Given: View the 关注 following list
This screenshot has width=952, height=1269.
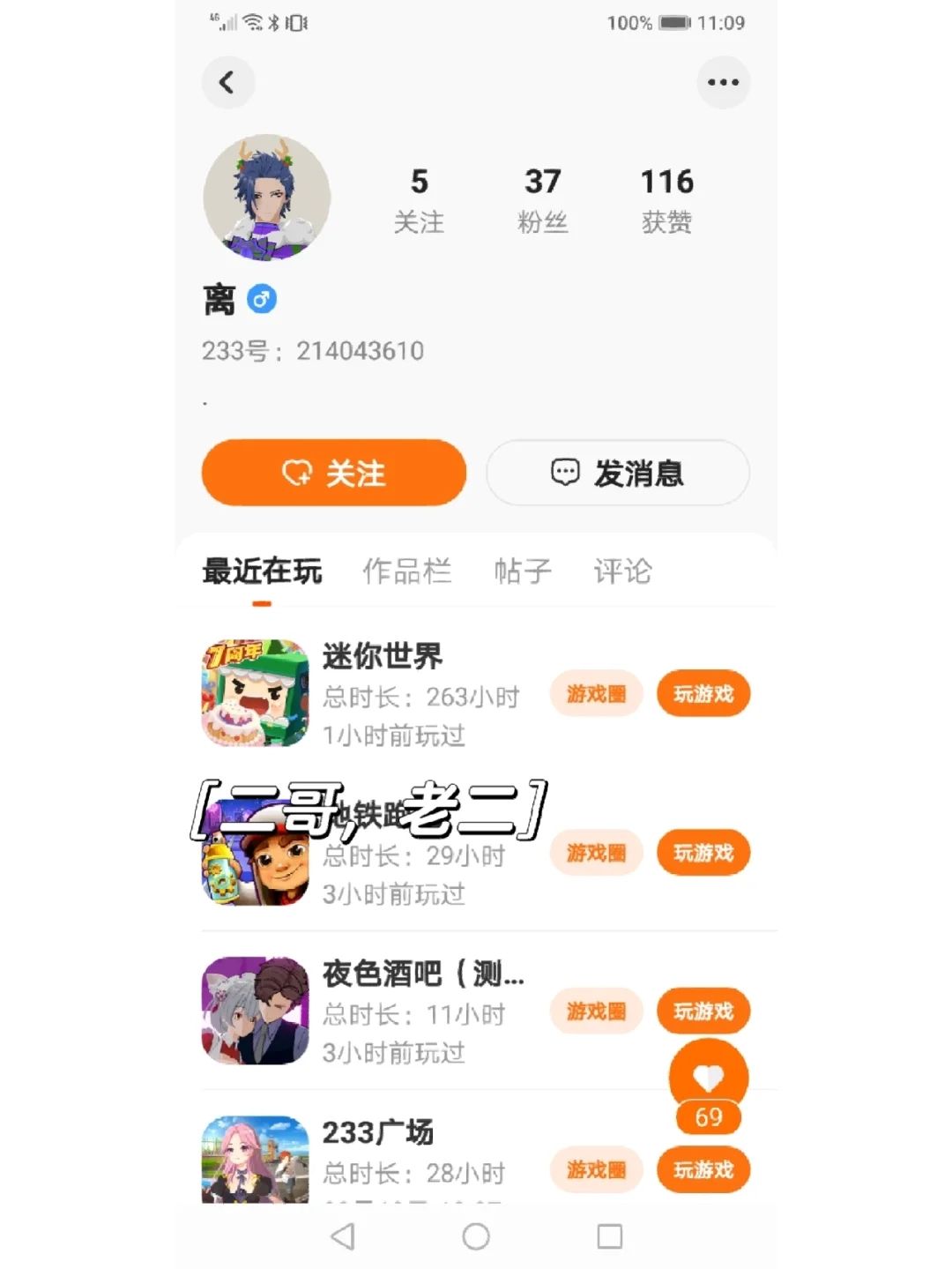Looking at the screenshot, I should (419, 200).
